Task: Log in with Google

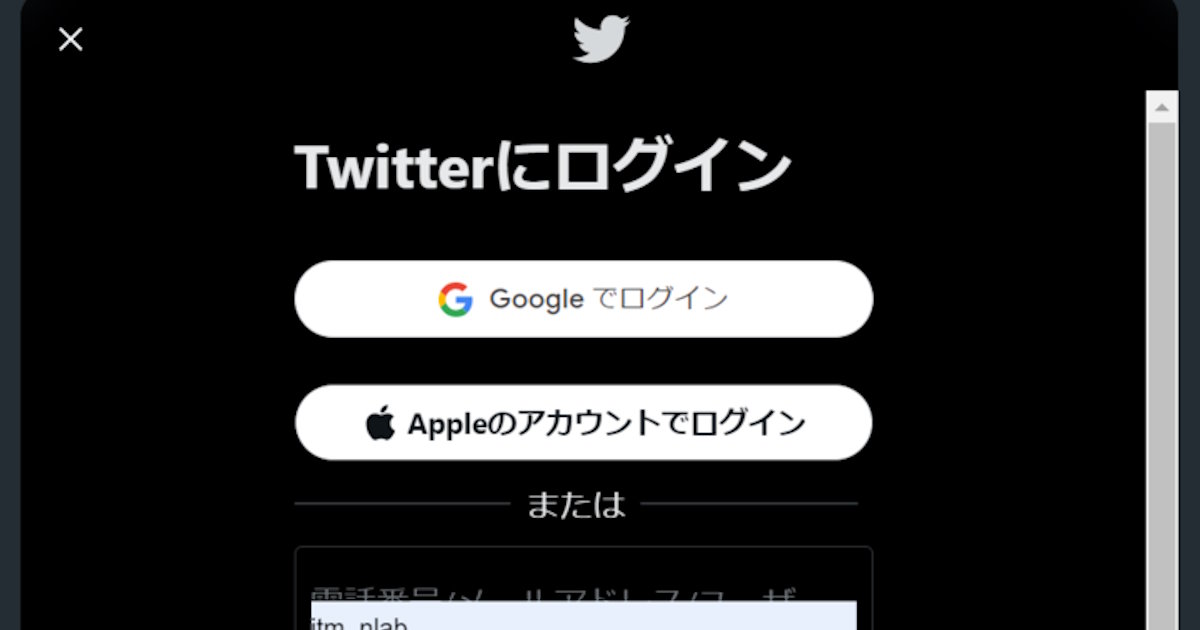Action: (583, 299)
